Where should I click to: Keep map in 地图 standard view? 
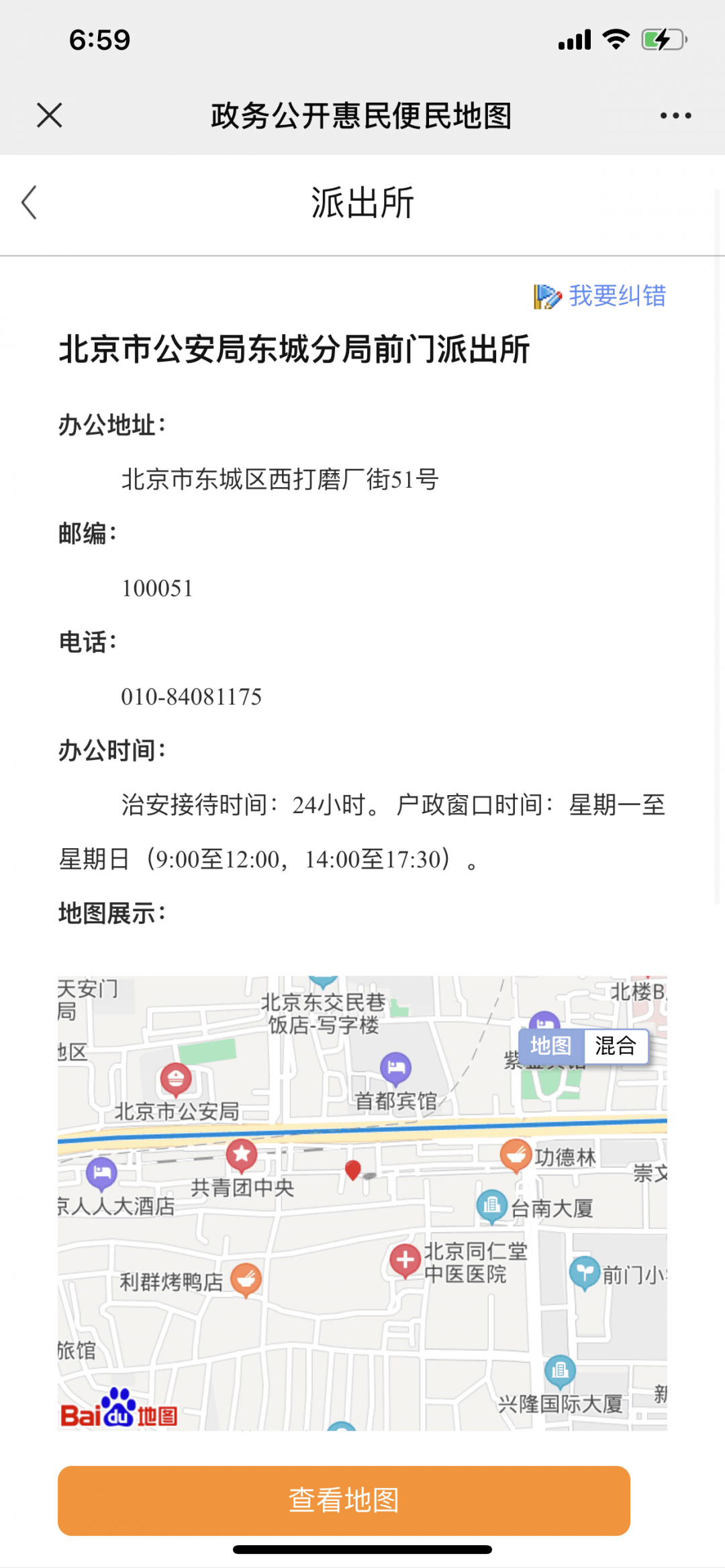click(x=551, y=1047)
